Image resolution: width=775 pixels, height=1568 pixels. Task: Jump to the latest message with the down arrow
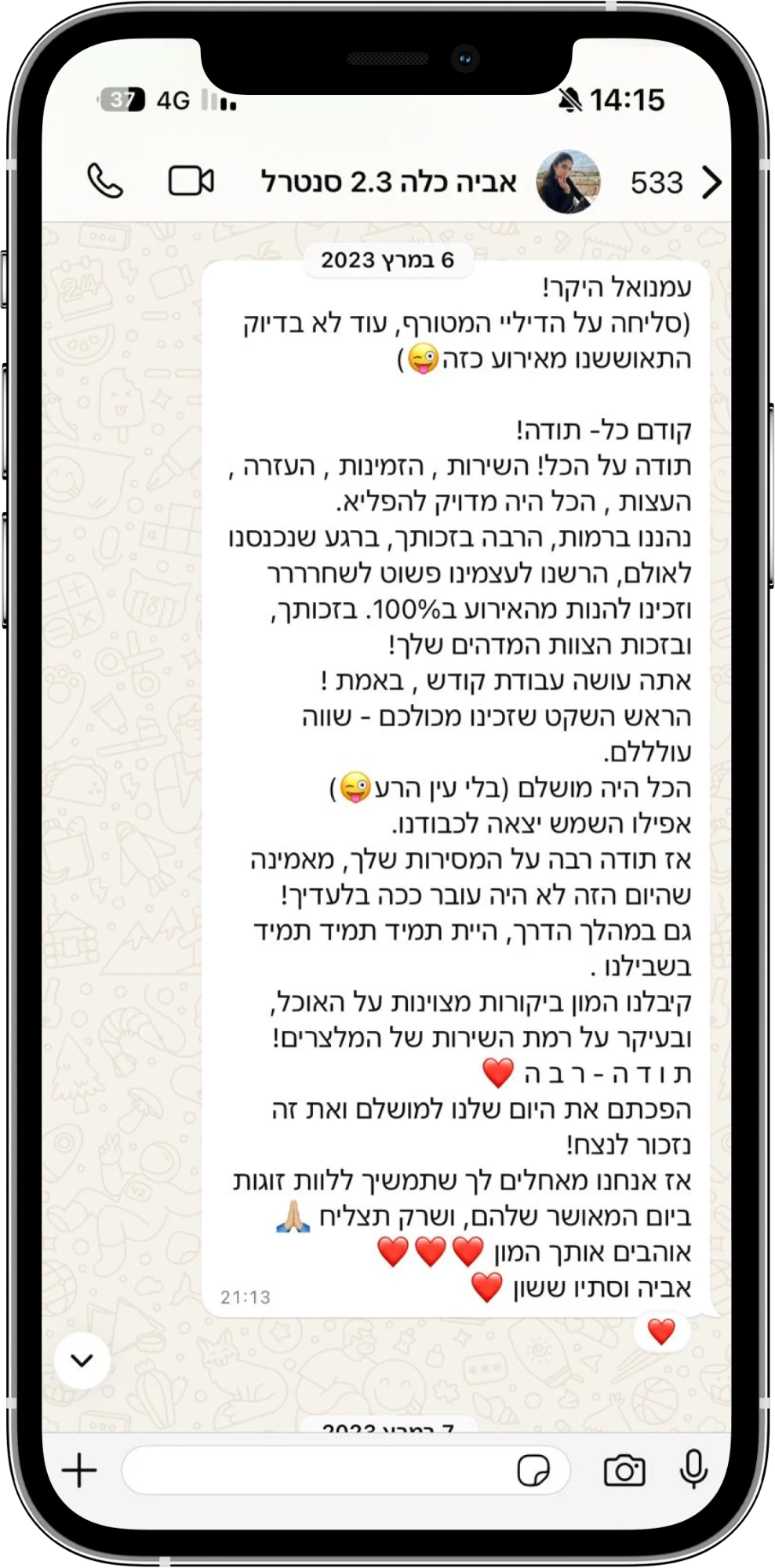coord(82,1360)
